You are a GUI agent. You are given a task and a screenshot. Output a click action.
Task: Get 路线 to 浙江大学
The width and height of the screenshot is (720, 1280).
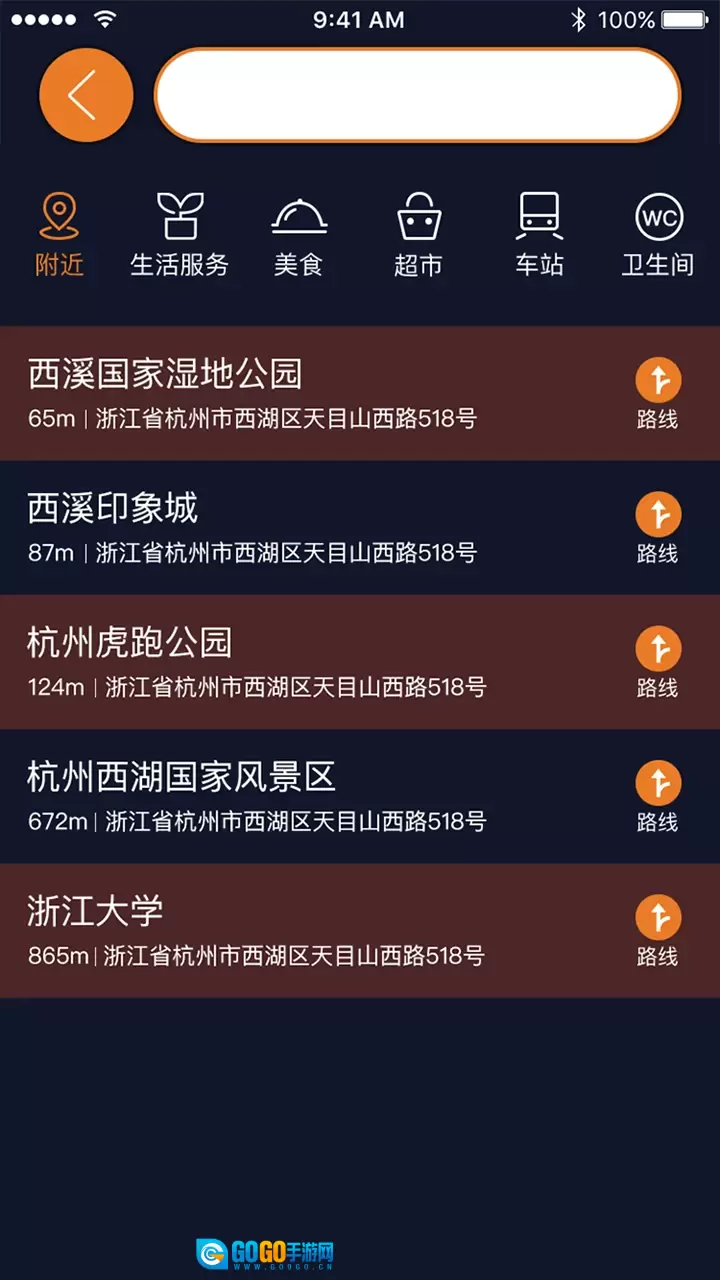(x=658, y=930)
